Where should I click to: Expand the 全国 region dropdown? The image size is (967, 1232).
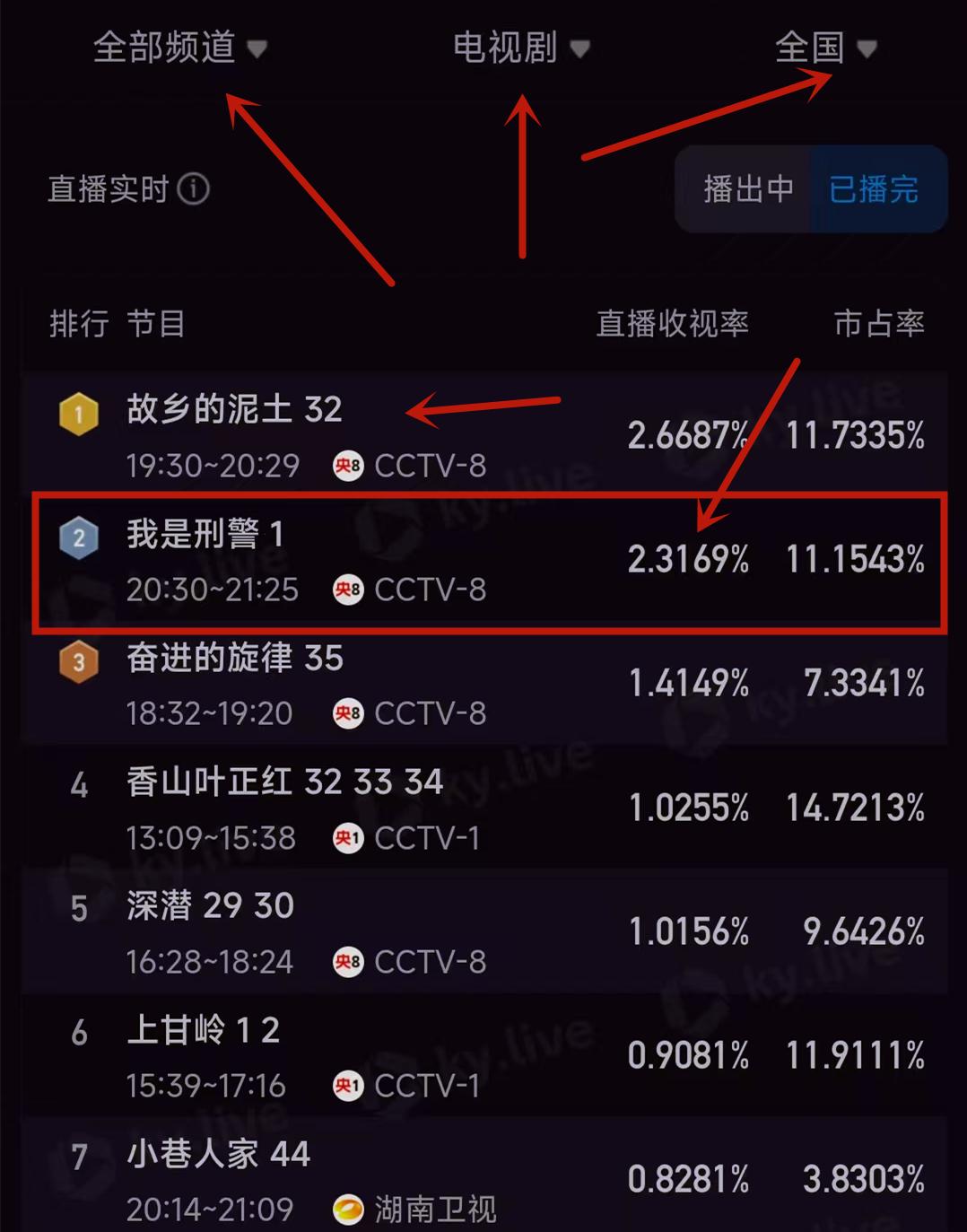pos(825,48)
